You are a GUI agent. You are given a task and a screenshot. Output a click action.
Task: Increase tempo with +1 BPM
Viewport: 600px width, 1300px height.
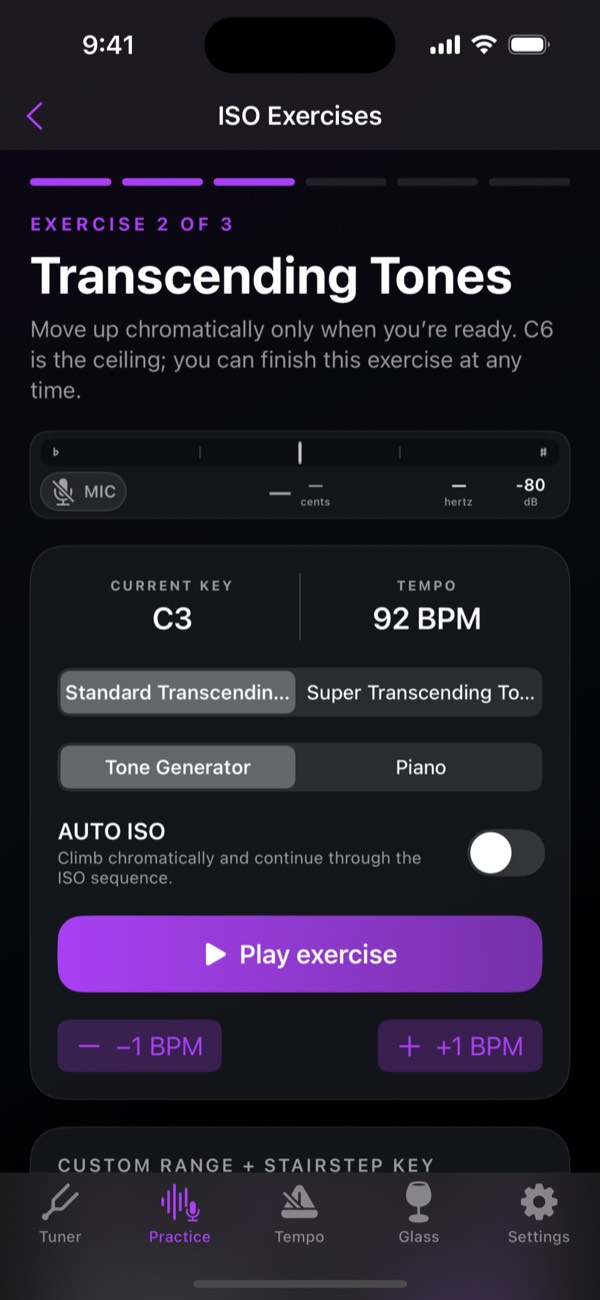coord(460,1046)
